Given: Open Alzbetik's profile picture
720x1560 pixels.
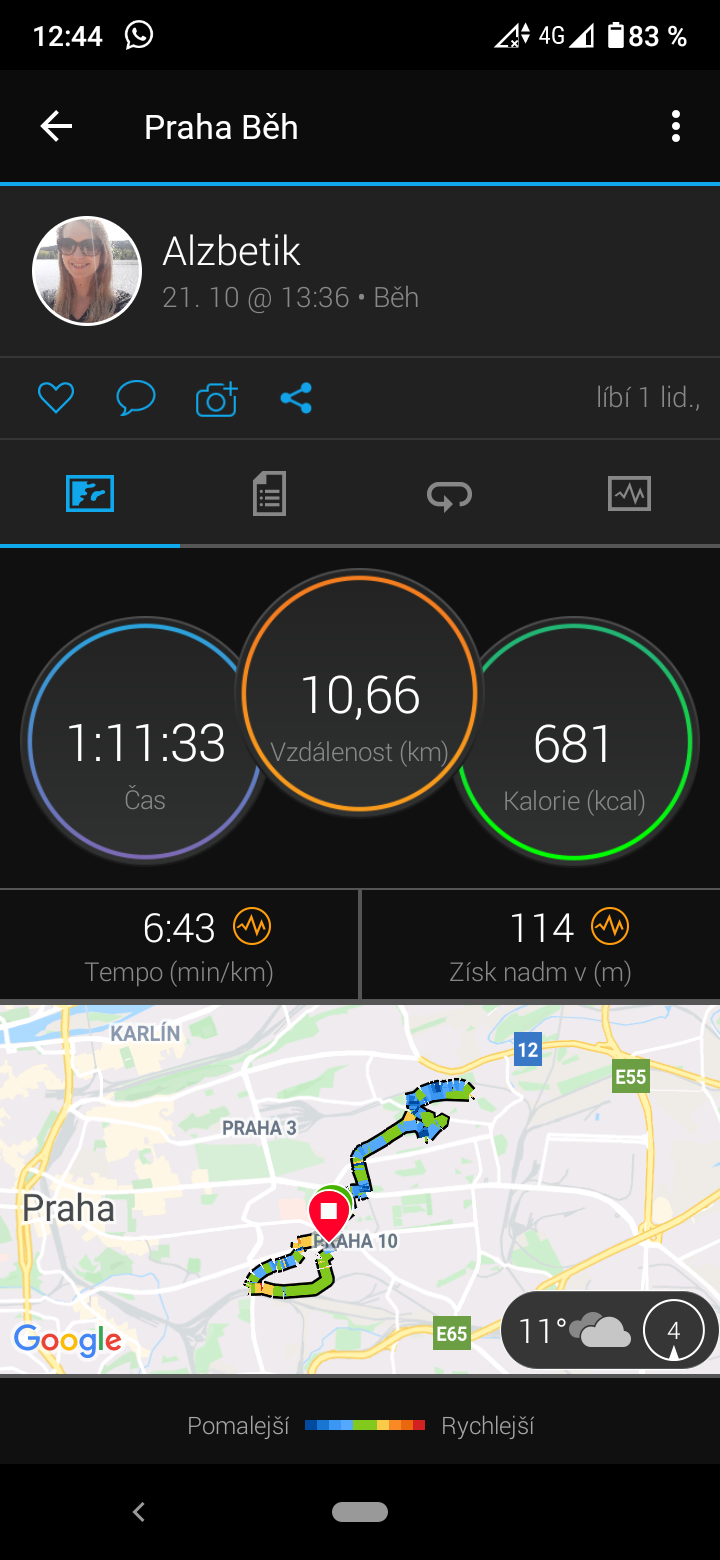Looking at the screenshot, I should [87, 271].
